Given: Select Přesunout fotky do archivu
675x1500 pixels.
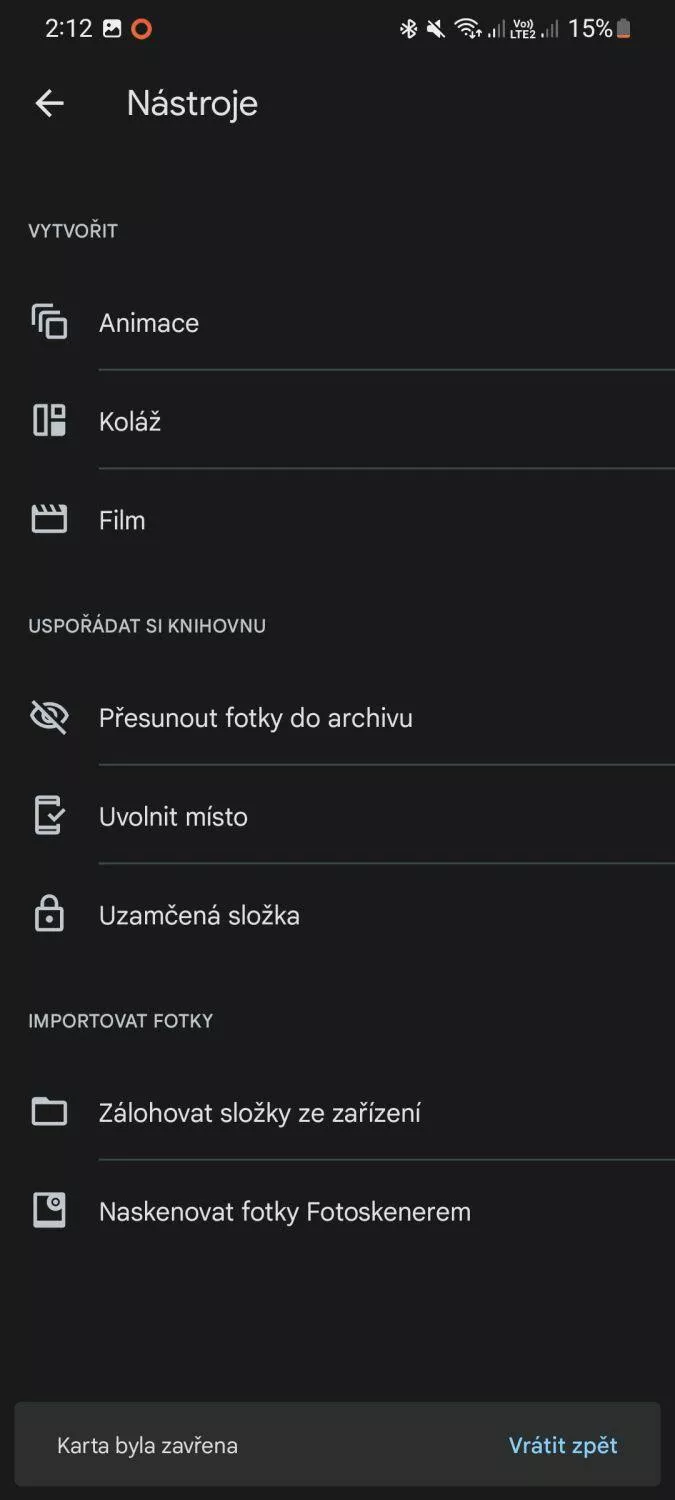Looking at the screenshot, I should point(337,718).
